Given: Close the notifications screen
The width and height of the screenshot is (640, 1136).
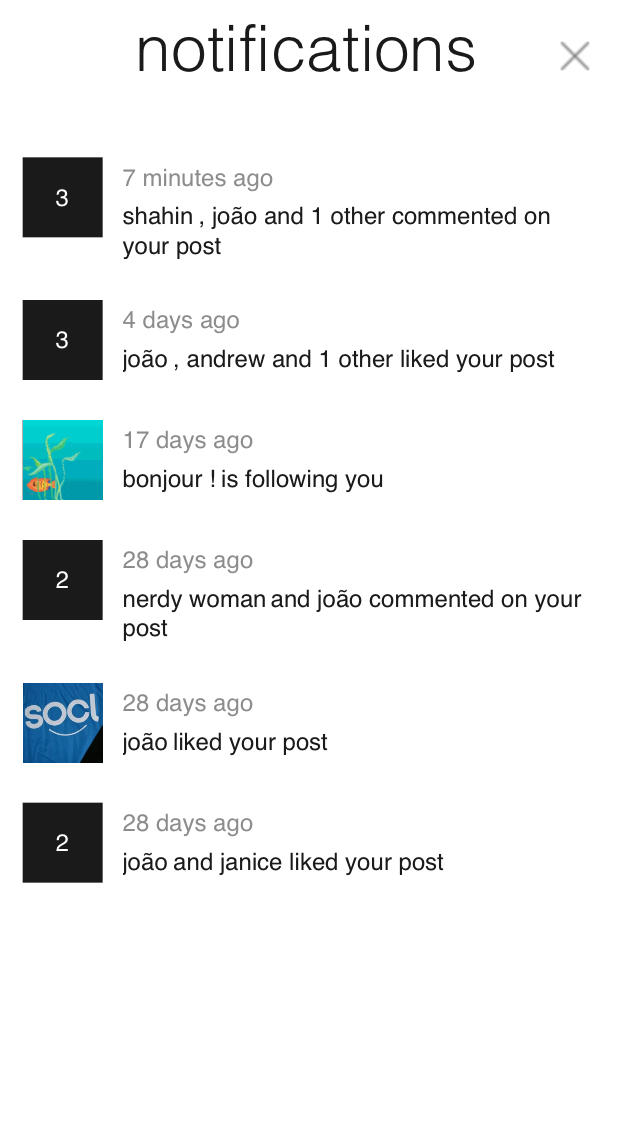Looking at the screenshot, I should click(574, 57).
